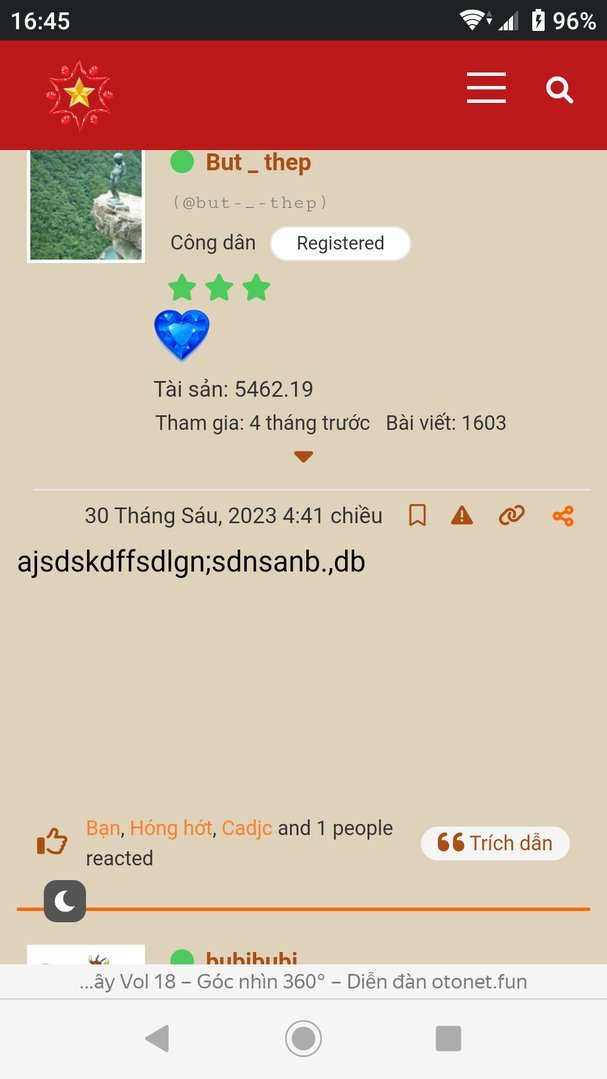Like the post with thumbs up
The height and width of the screenshot is (1079, 607).
tap(52, 842)
